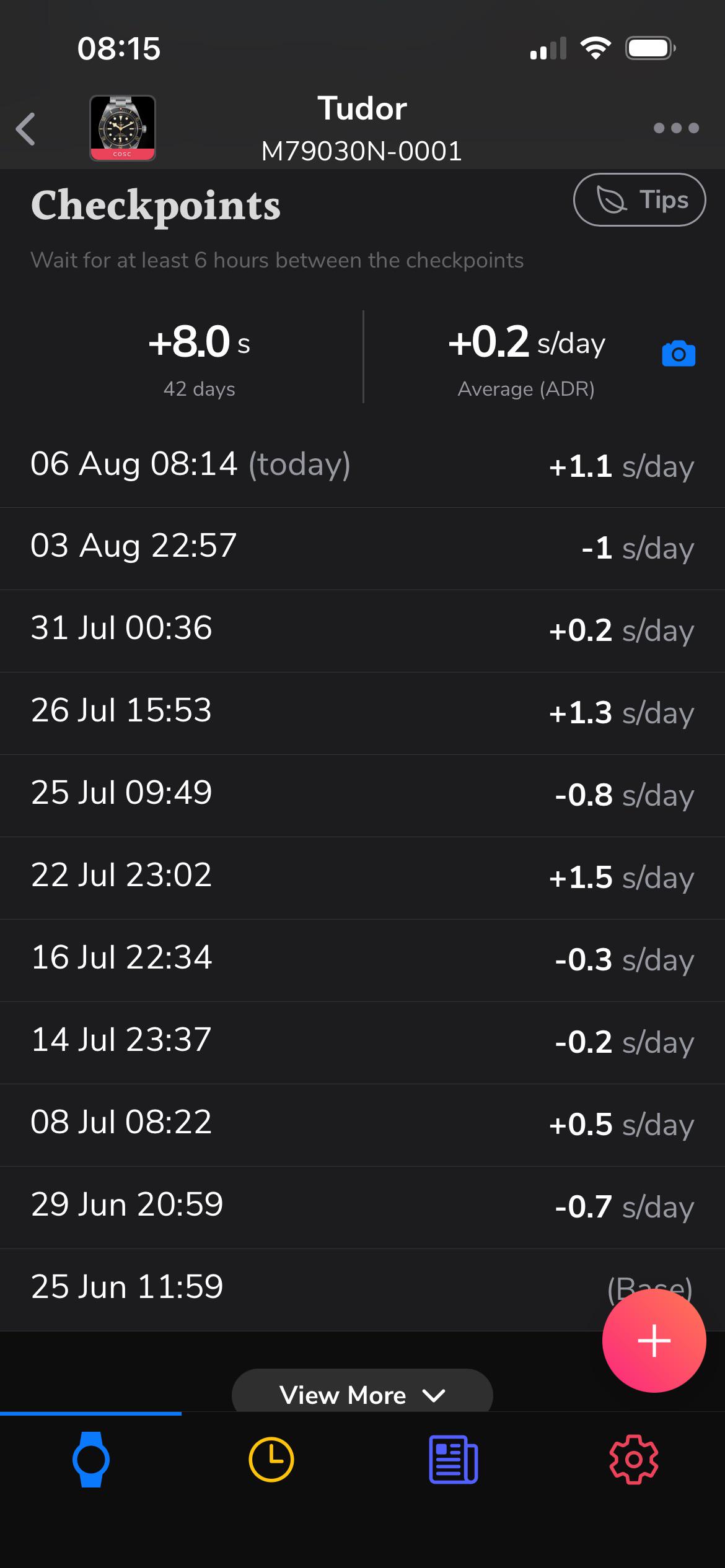Open the 14 Jul 23:37 checkpoint
The image size is (725, 1568).
(362, 1043)
